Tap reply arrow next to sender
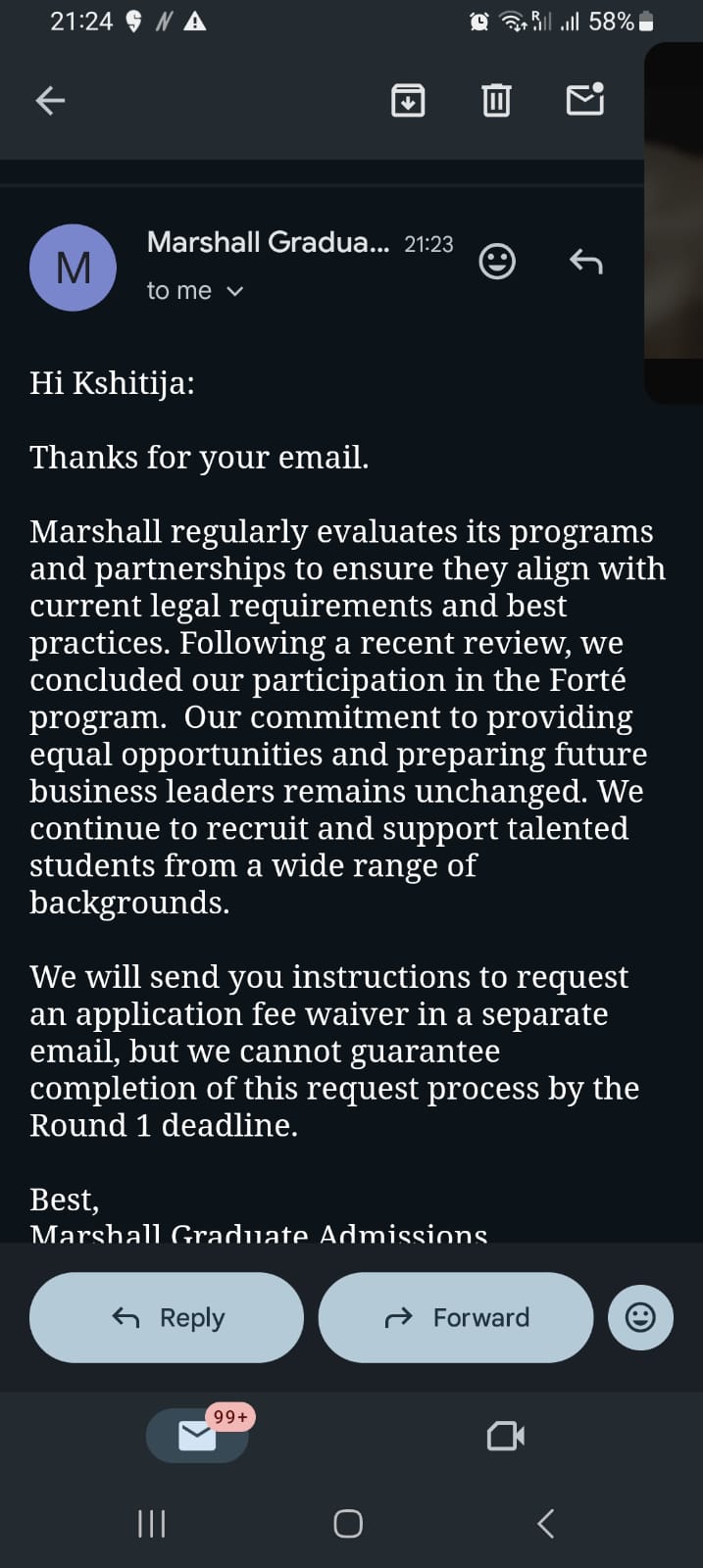This screenshot has width=703, height=1568. point(586,262)
